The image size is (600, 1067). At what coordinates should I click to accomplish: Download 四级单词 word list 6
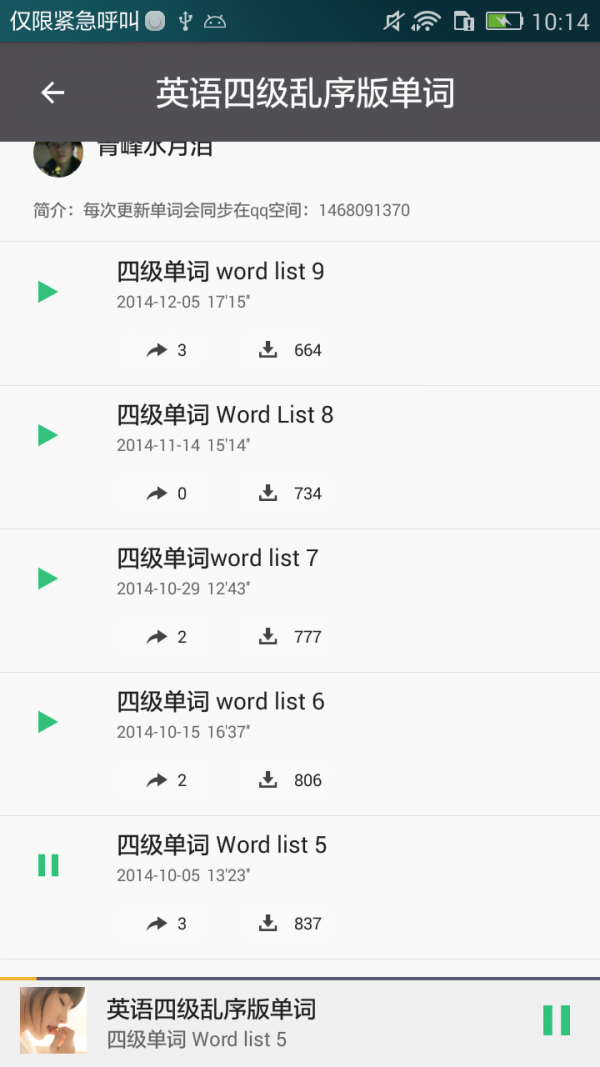point(268,780)
